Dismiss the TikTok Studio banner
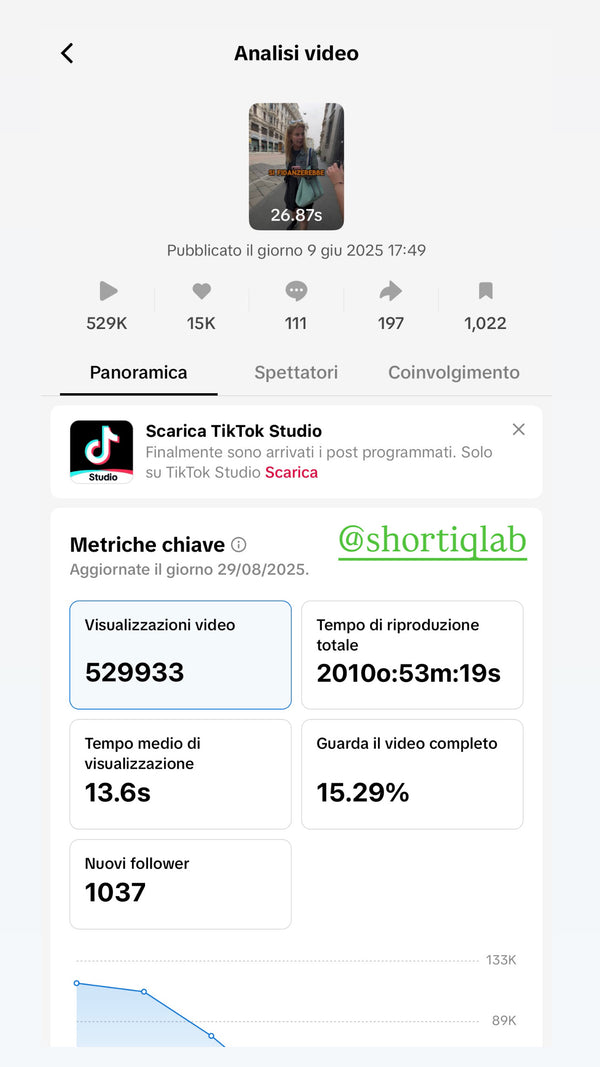 pyautogui.click(x=518, y=429)
